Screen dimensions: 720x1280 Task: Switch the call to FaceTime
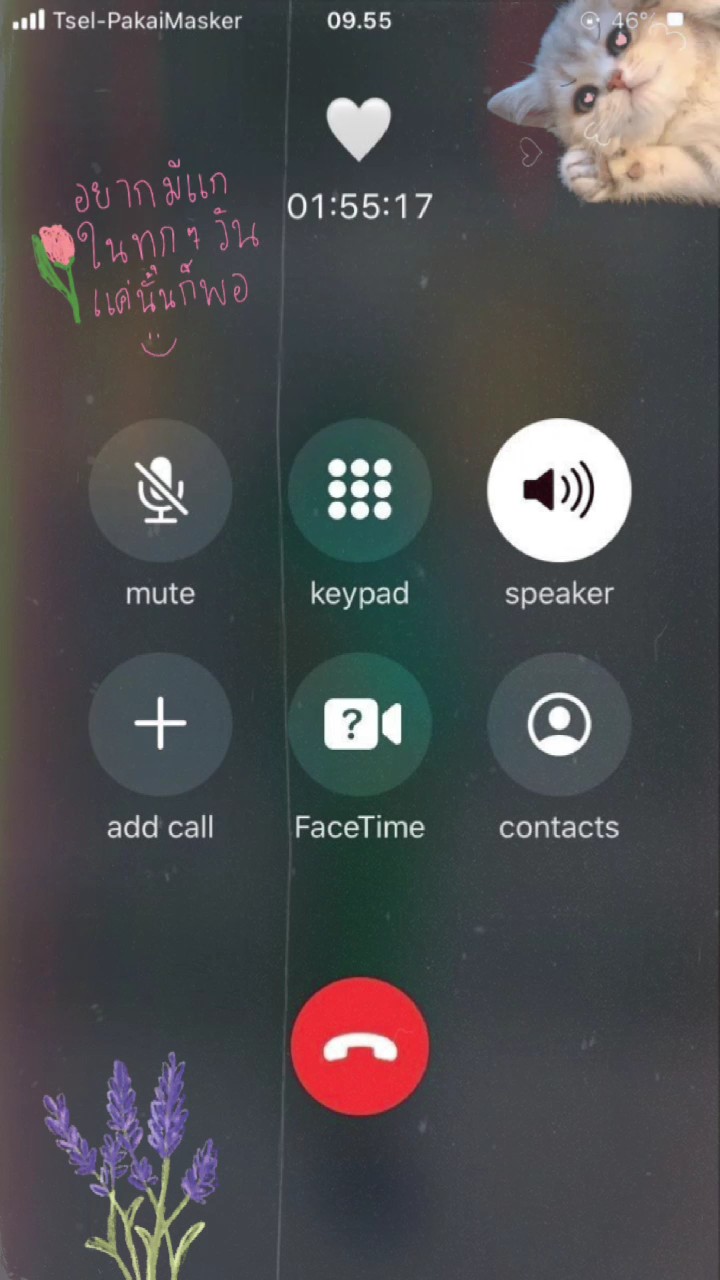(360, 724)
